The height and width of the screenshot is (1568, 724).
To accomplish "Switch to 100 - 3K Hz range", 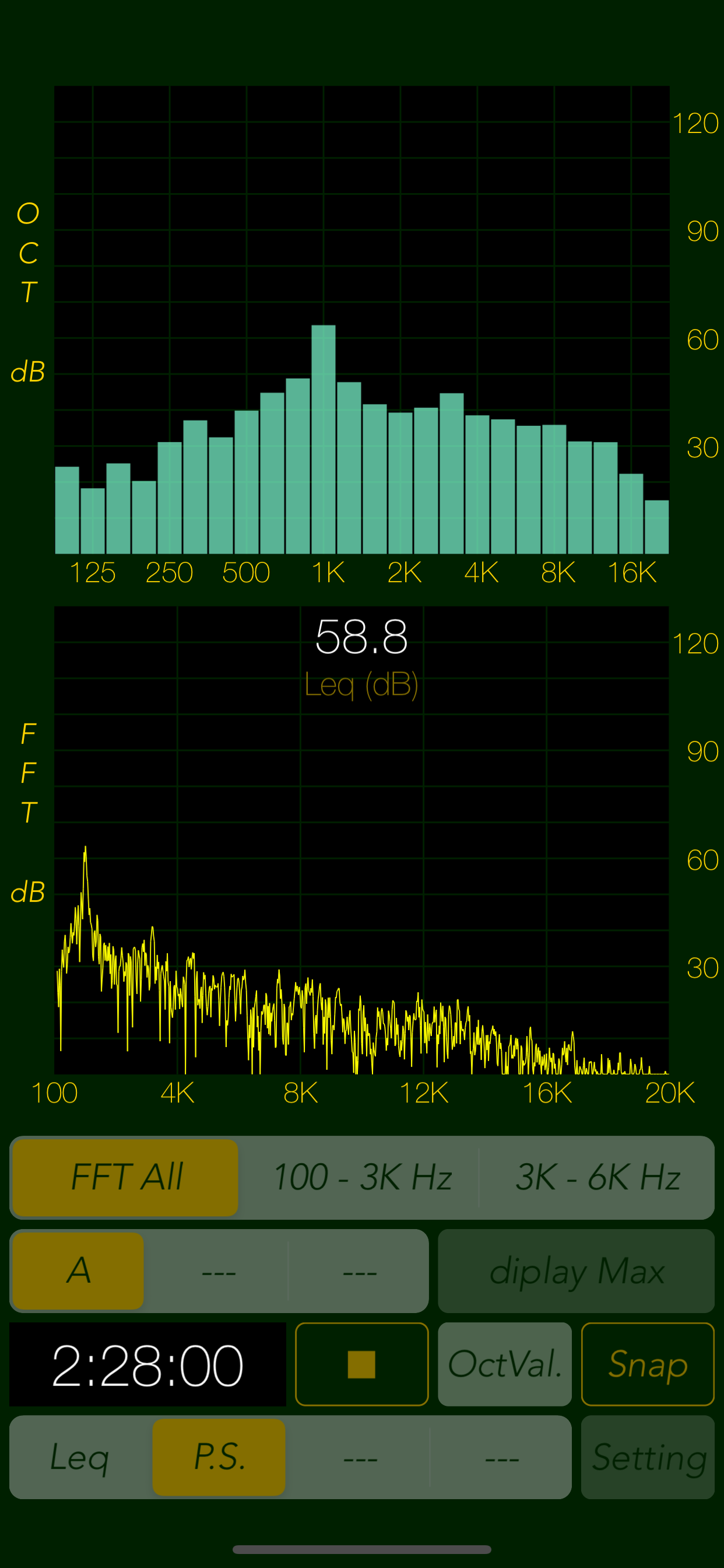I will [x=362, y=1177].
